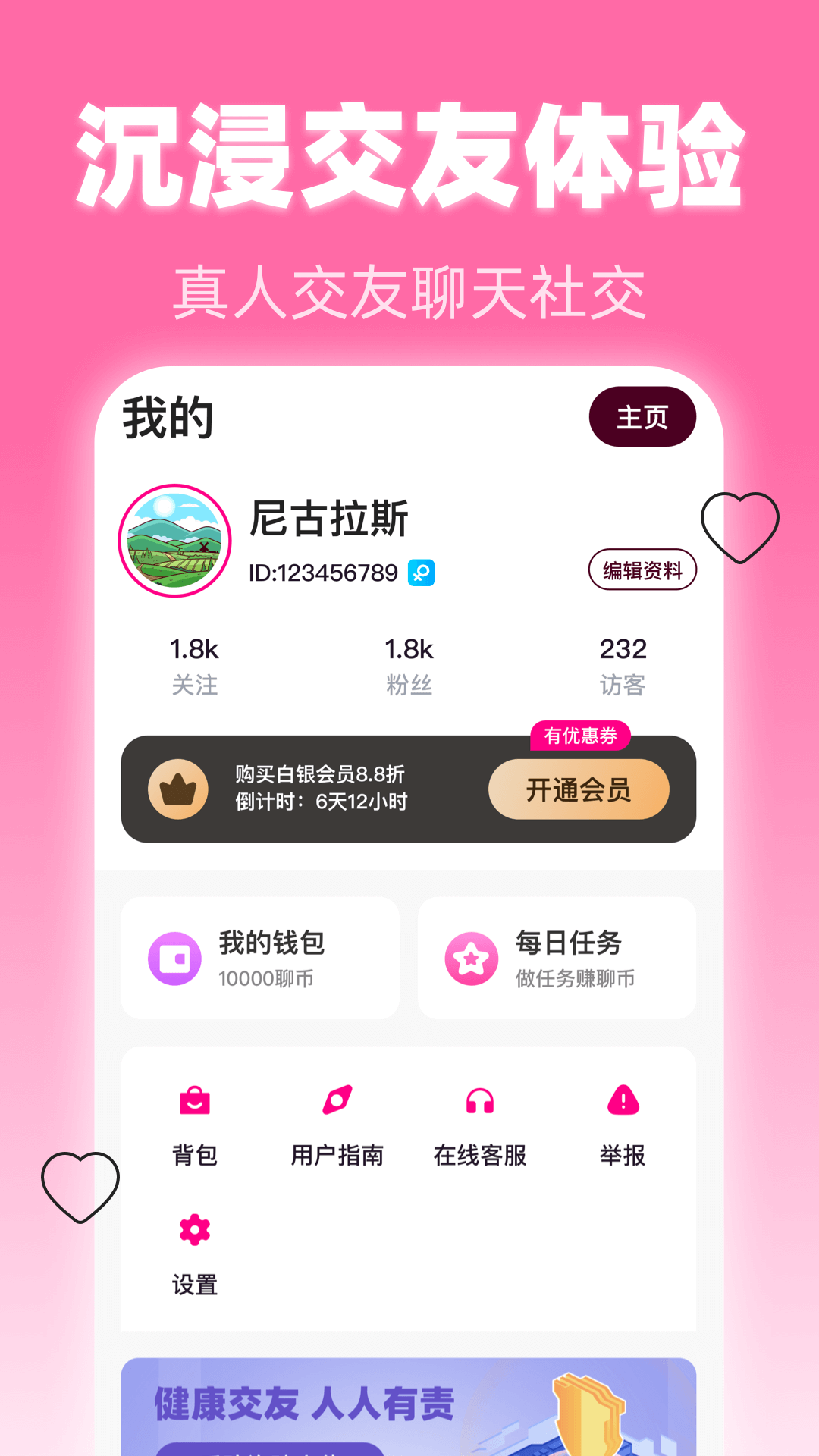Open 编辑资料 to edit profile
819x1456 pixels.
pos(642,570)
